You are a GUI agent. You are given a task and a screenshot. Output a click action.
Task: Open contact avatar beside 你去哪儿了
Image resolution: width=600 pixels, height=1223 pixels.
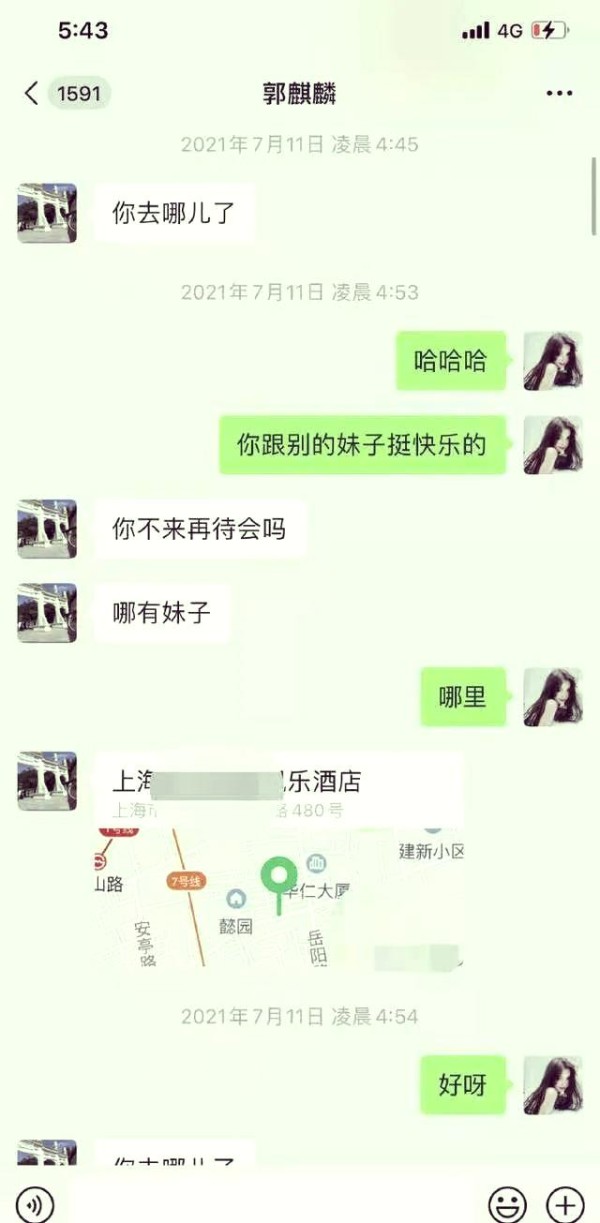47,213
